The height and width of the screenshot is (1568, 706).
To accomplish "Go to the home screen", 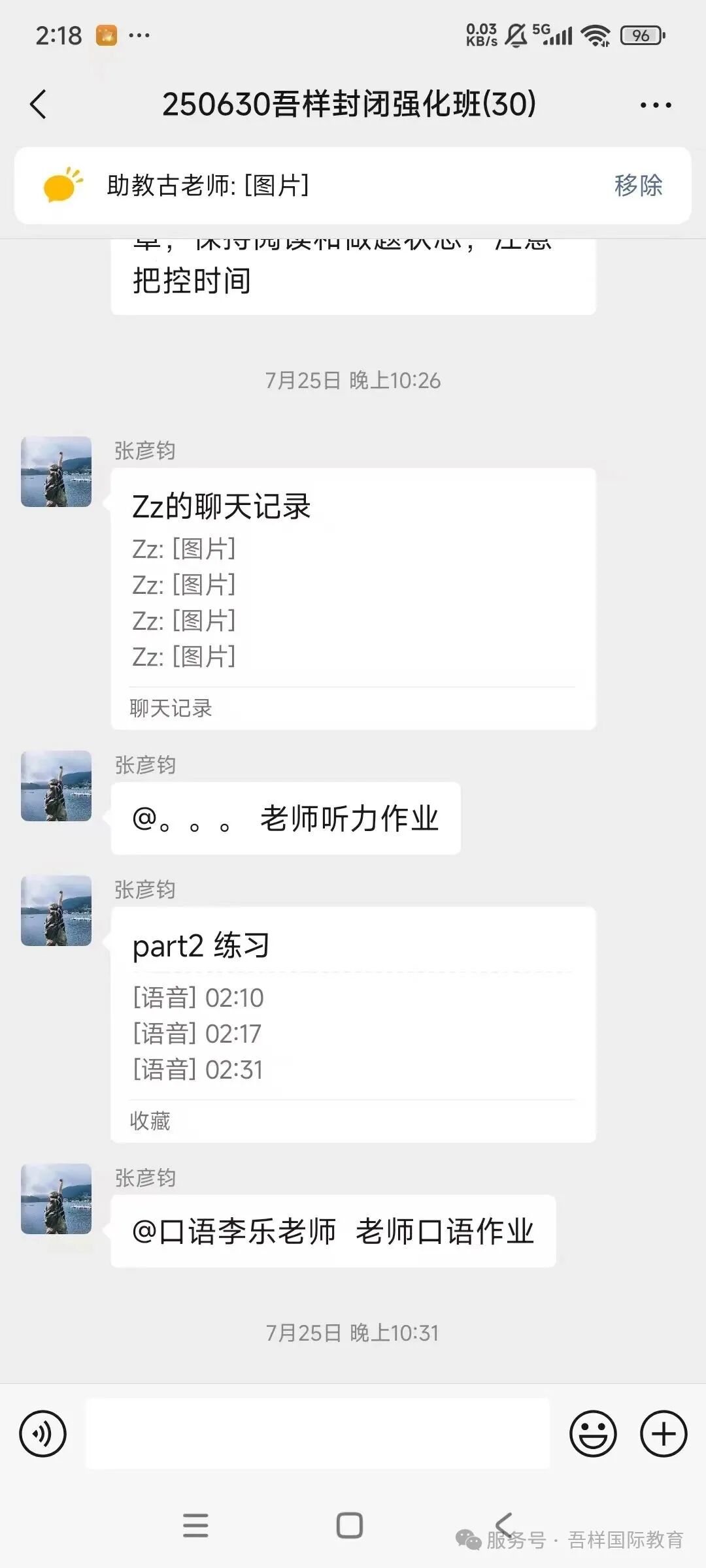I will (x=349, y=1526).
